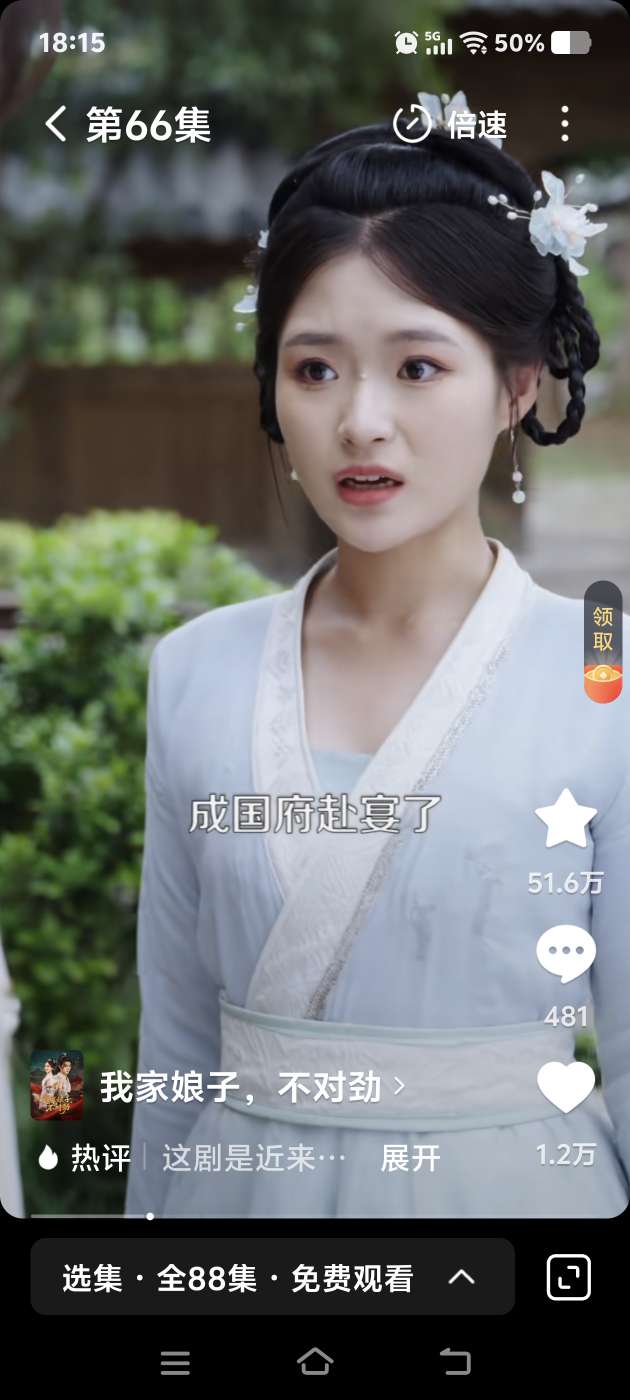Expand the hot comment with 展开
Viewport: 630px width, 1400px height.
pos(410,1158)
